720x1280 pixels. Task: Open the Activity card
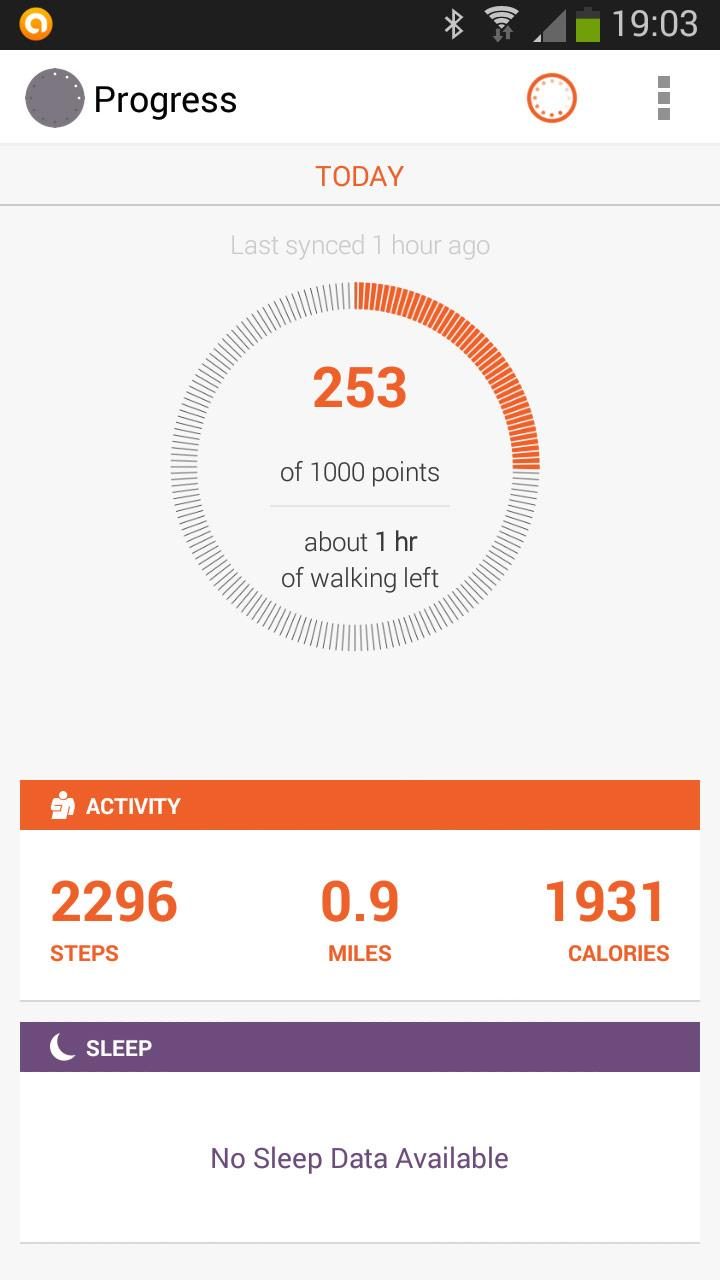click(x=360, y=890)
